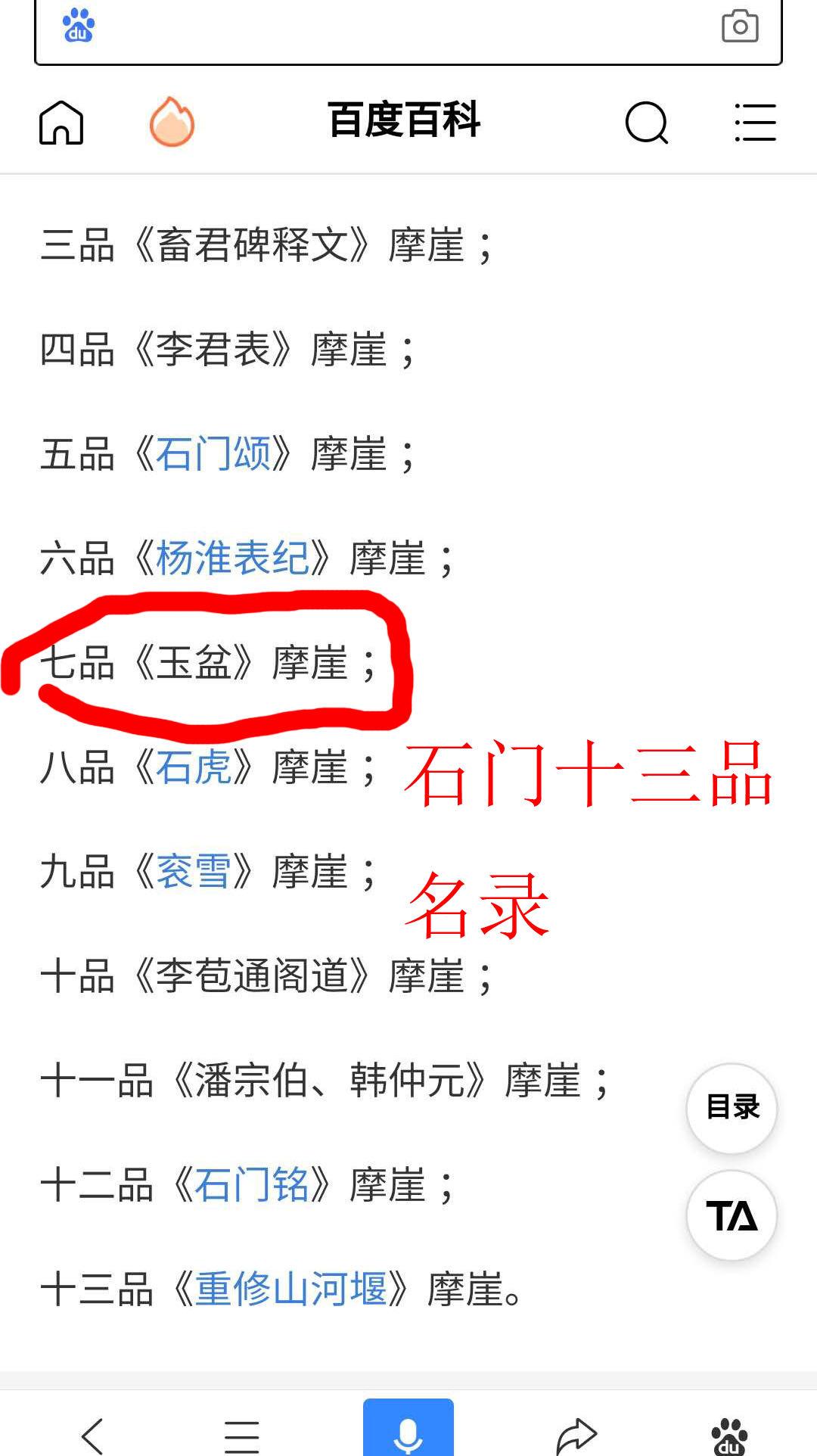Open the 石门铭 link
Screen dimensions: 817x1456
point(252,1184)
